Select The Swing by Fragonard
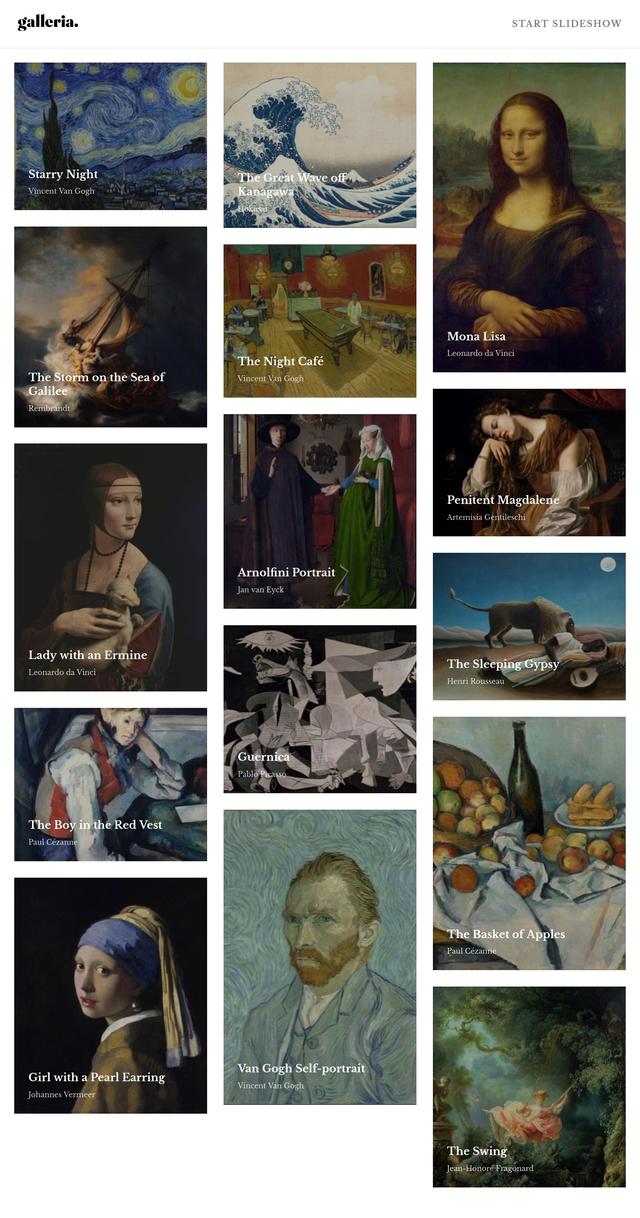Image resolution: width=640 pixels, height=1218 pixels. pos(529,1086)
